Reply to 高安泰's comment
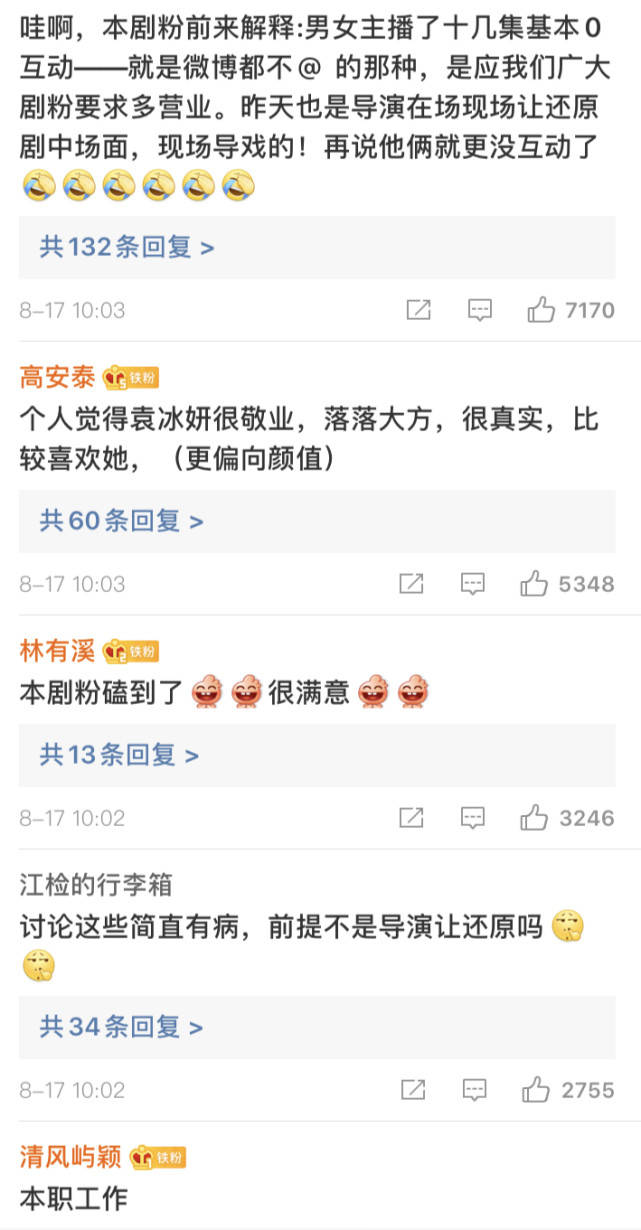Viewport: 641px width, 1230px height. click(x=473, y=584)
